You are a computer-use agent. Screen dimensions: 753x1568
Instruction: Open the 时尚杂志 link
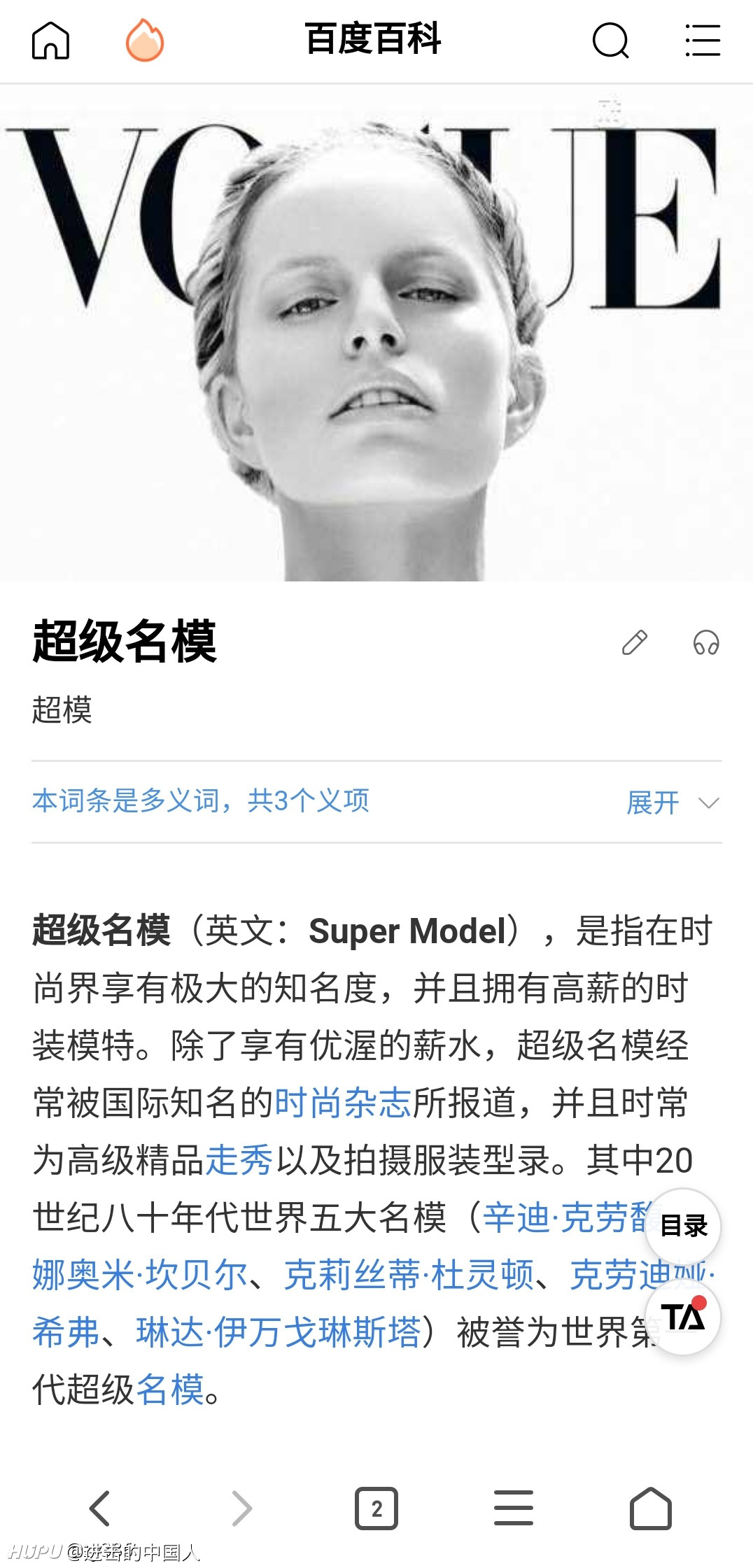coord(343,1103)
